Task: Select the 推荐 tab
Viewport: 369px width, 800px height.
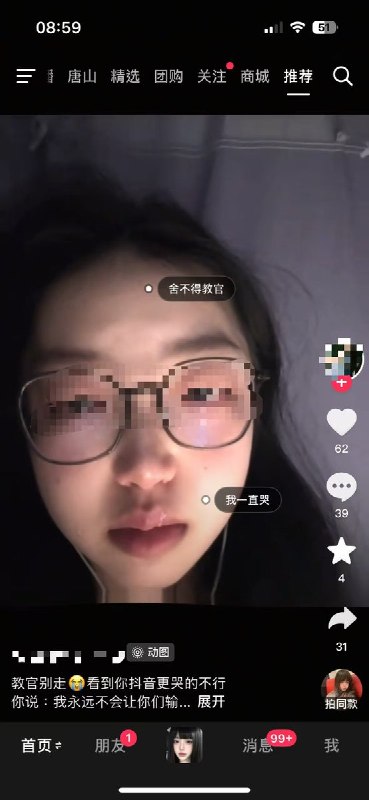Action: [x=298, y=77]
